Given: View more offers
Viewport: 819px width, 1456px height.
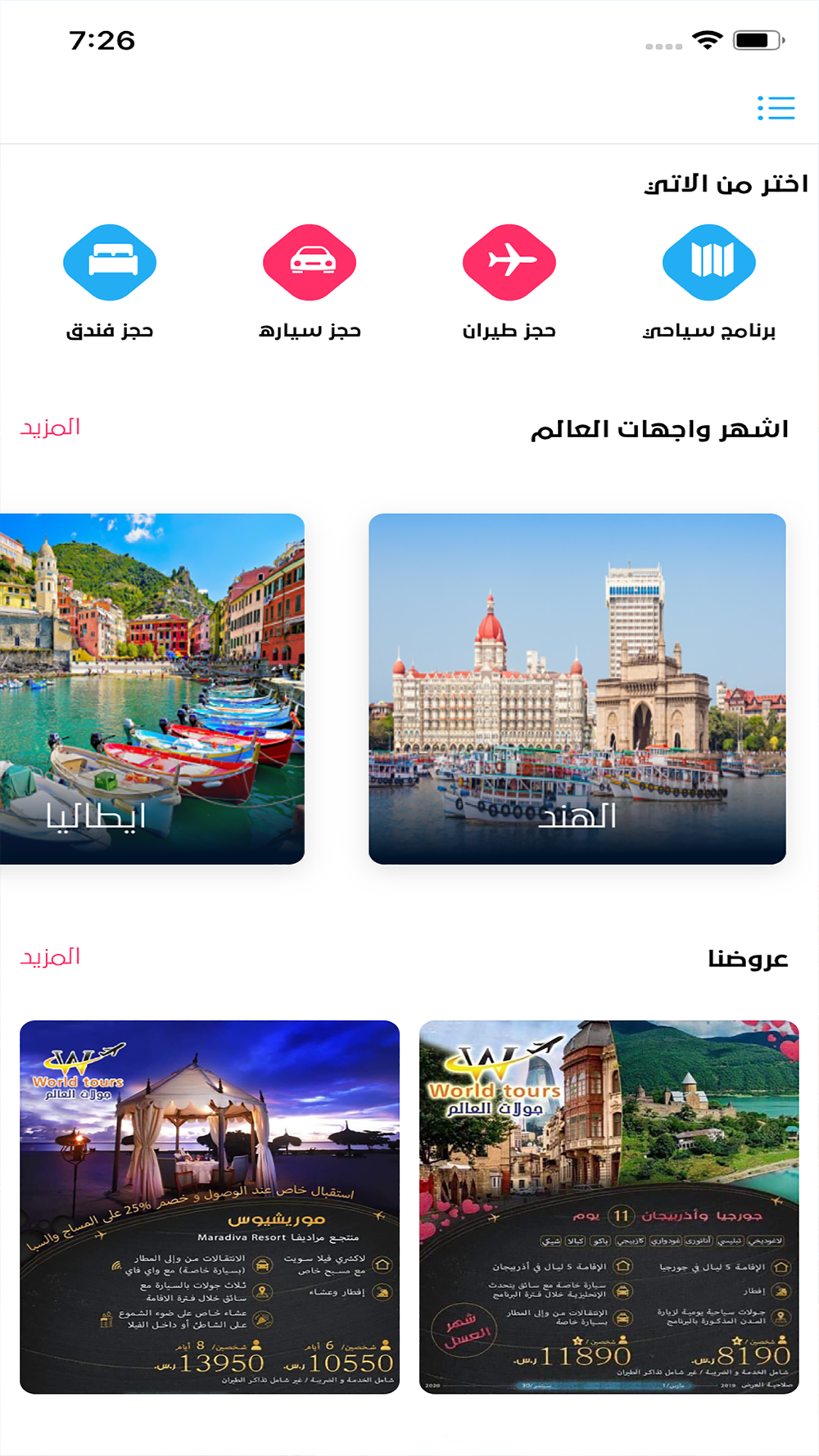Looking at the screenshot, I should click(50, 957).
